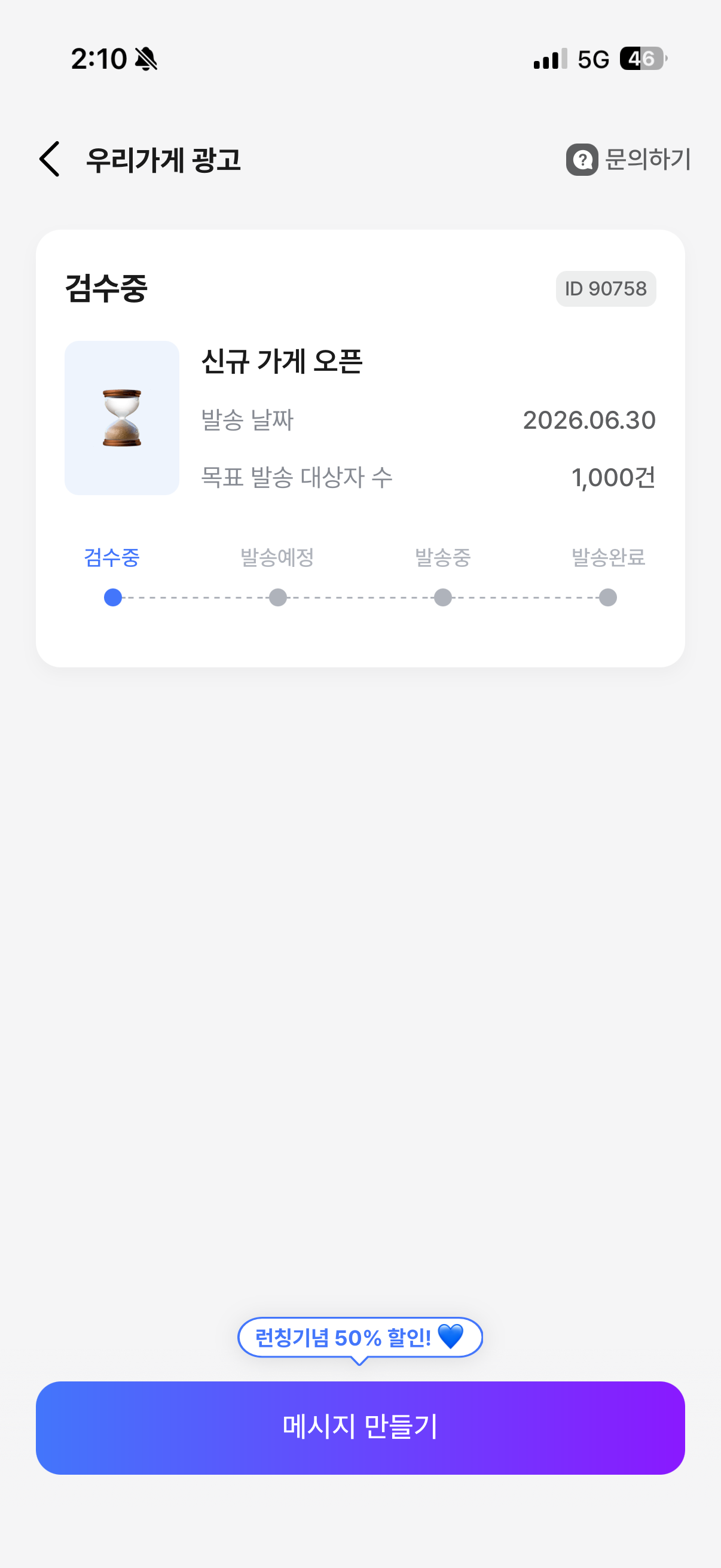Open the 신규 가게 오픈 ad card

tap(360, 448)
